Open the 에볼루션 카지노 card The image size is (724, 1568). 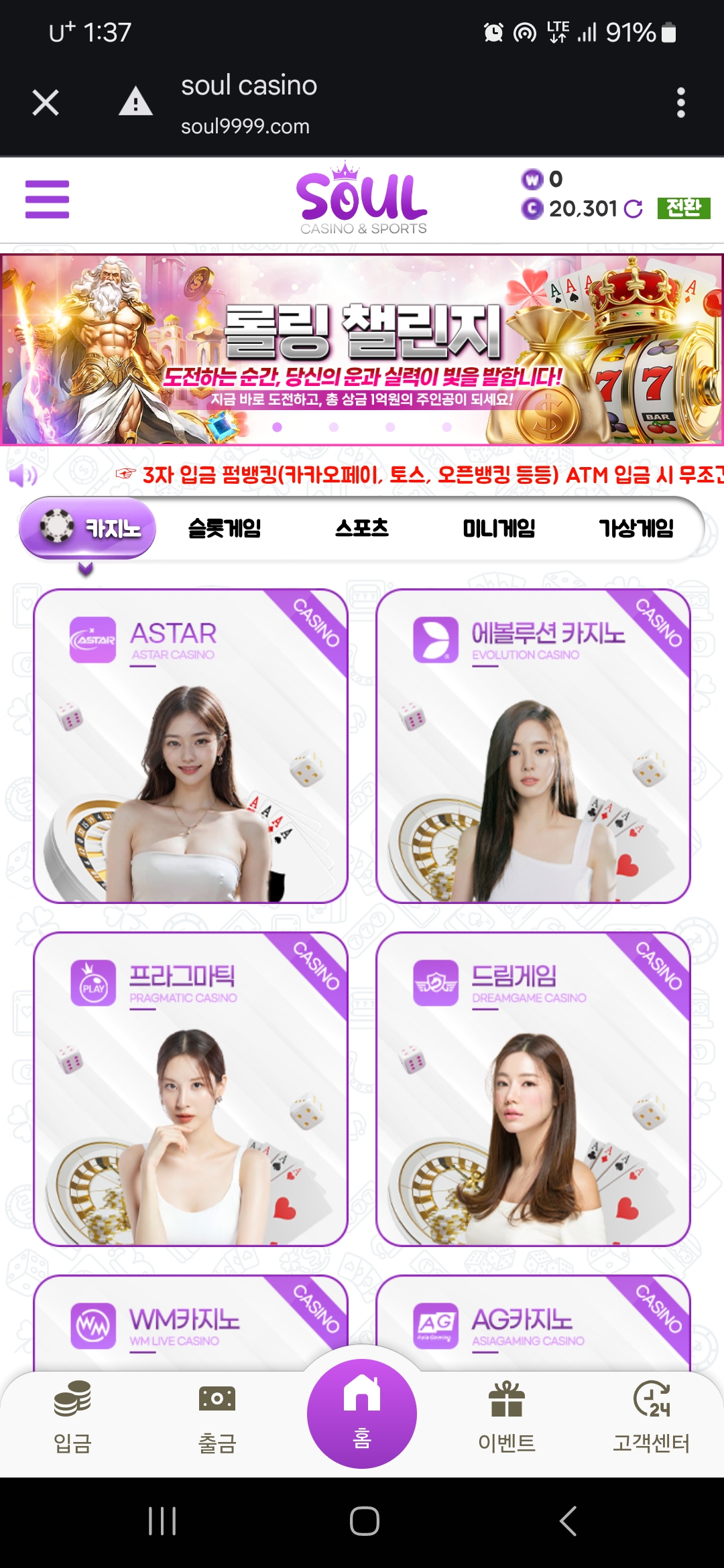[533, 746]
